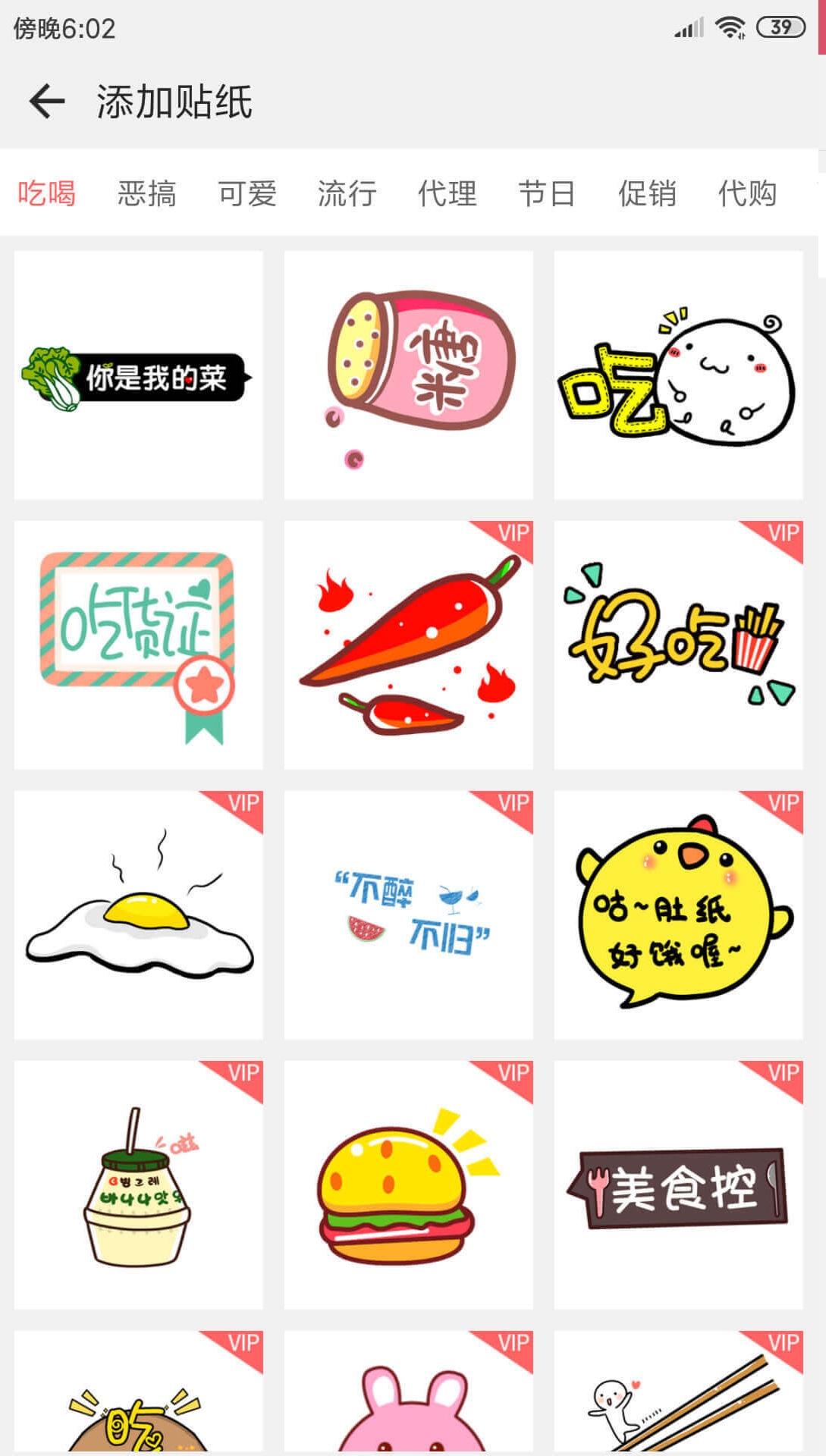Screen dimensions: 826x1456
Task: Add the red chili pepper sticker
Action: [409, 645]
